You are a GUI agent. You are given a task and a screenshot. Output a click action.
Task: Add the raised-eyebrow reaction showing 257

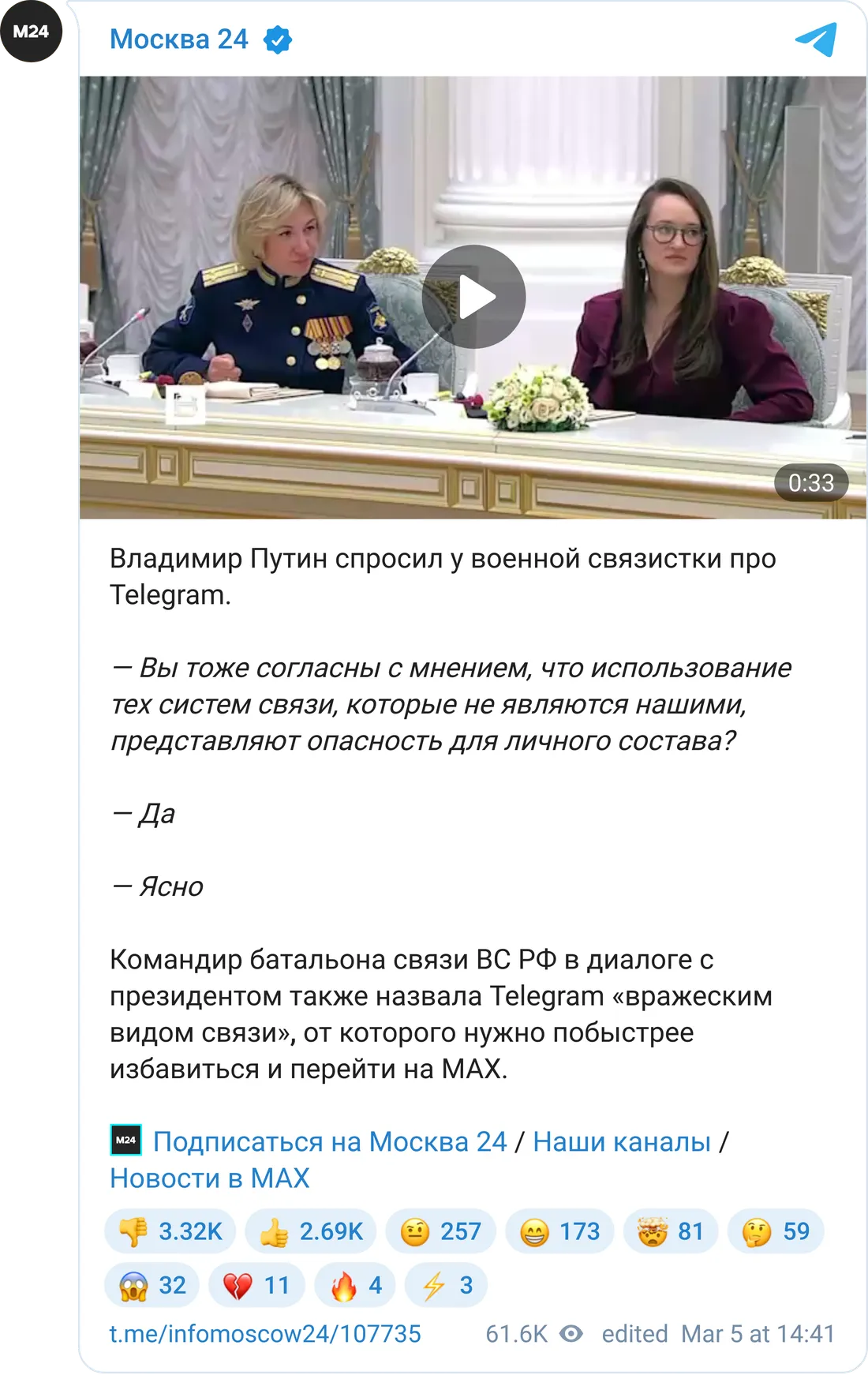coord(440,1231)
